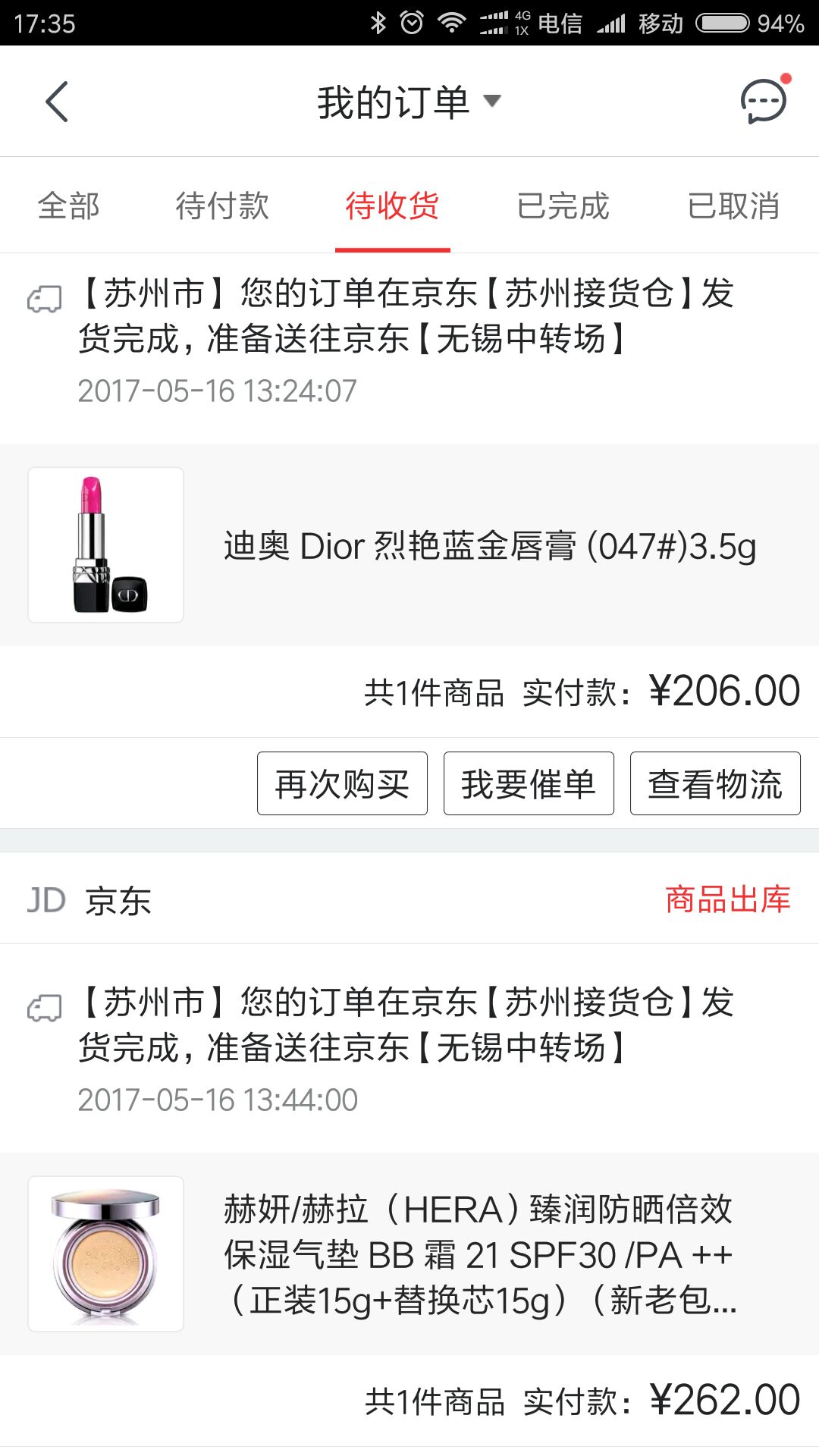Click the back arrow to leave orders page

pos(57,101)
